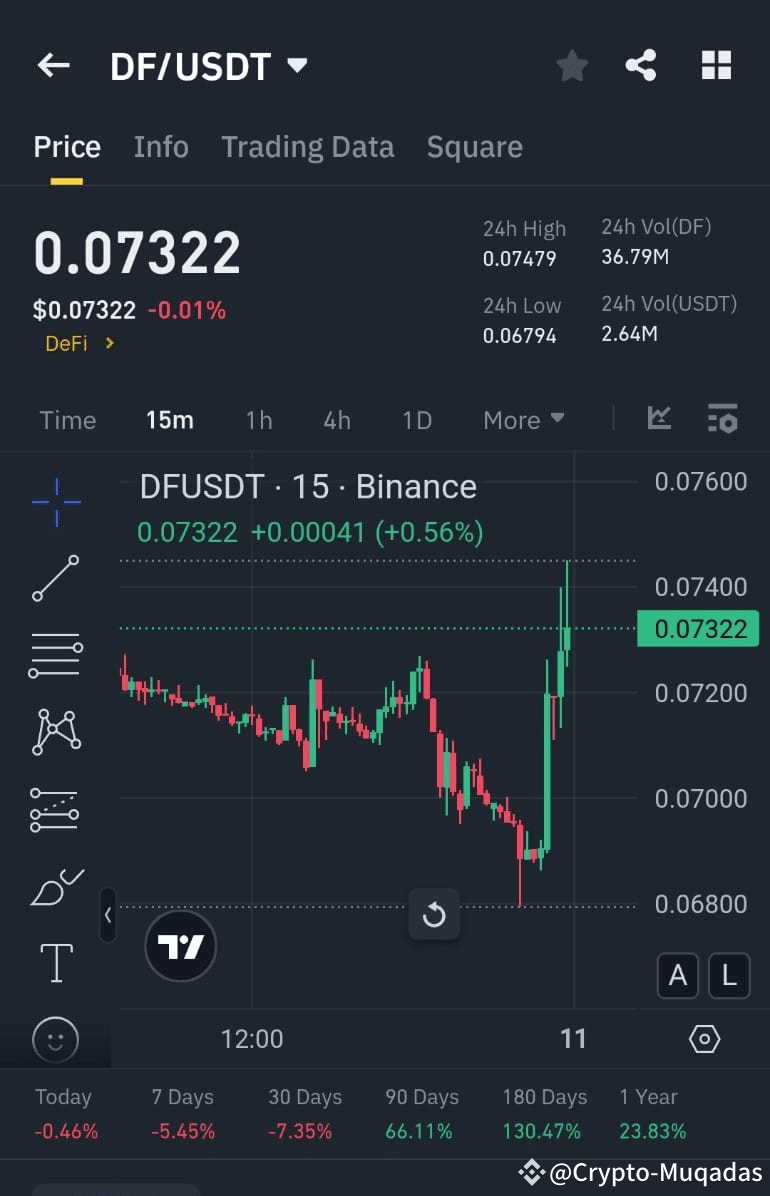Open the Fibonacci lines tool
The height and width of the screenshot is (1196, 770).
(x=55, y=655)
